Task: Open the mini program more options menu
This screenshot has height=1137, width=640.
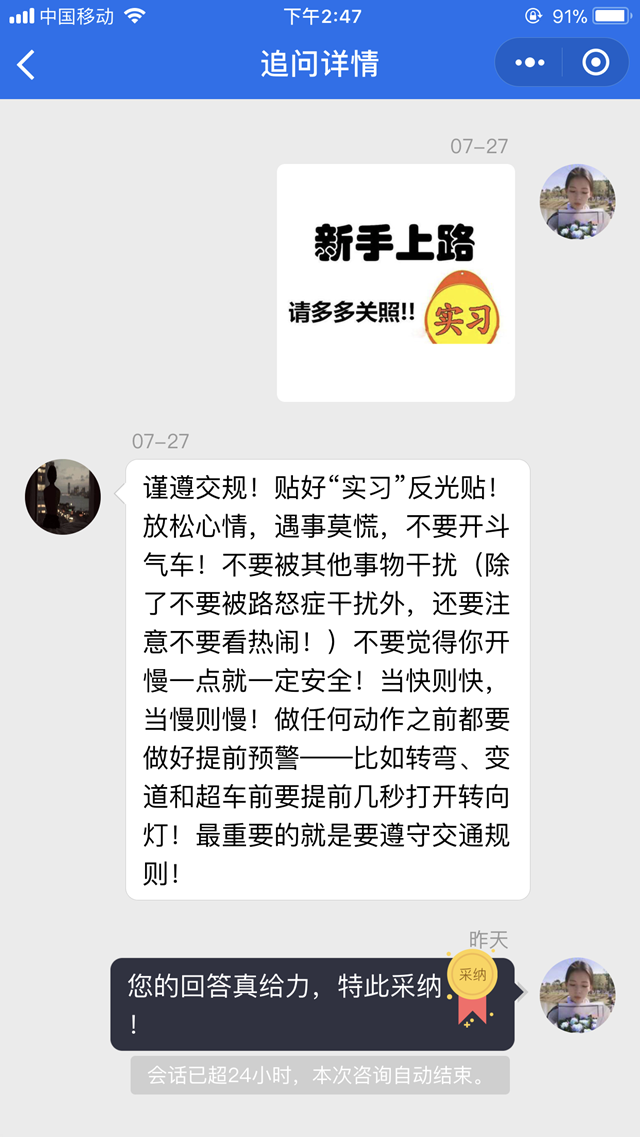Action: [x=529, y=63]
